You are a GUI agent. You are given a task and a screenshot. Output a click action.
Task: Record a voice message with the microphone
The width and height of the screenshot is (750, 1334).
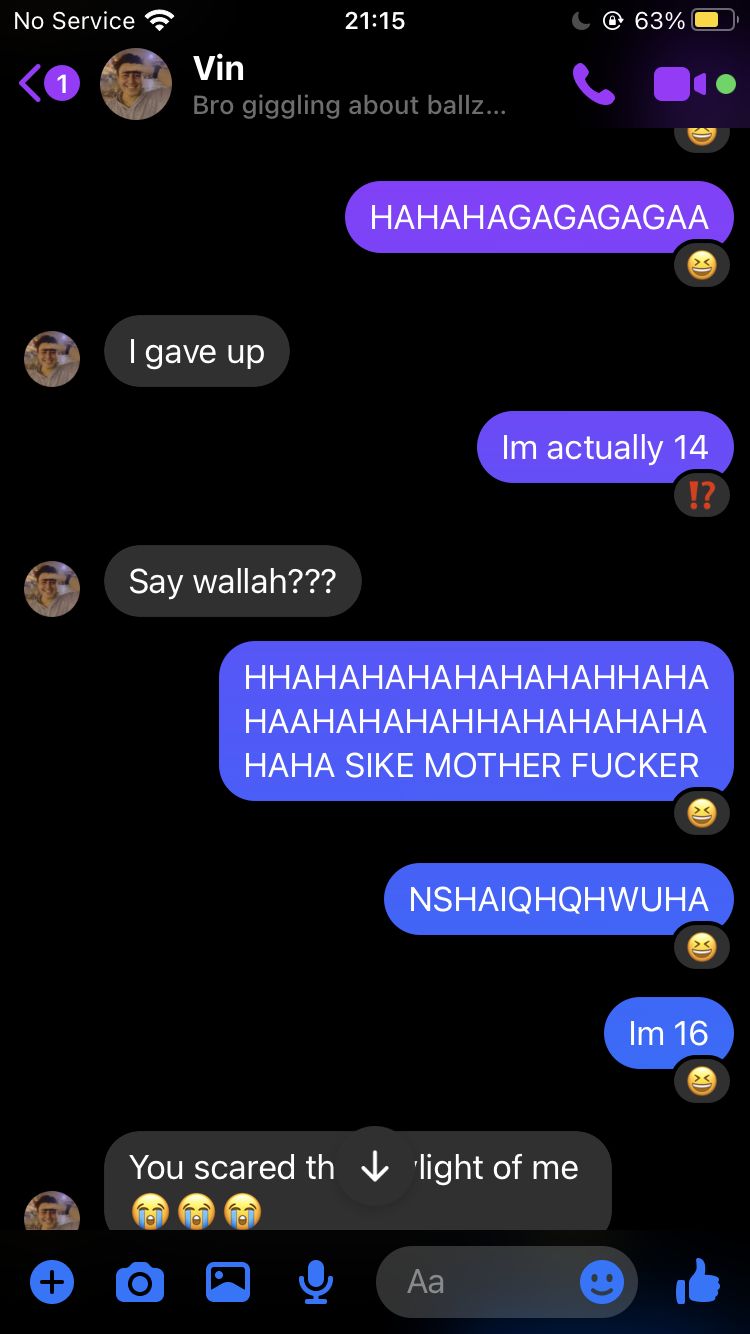pos(316,1282)
